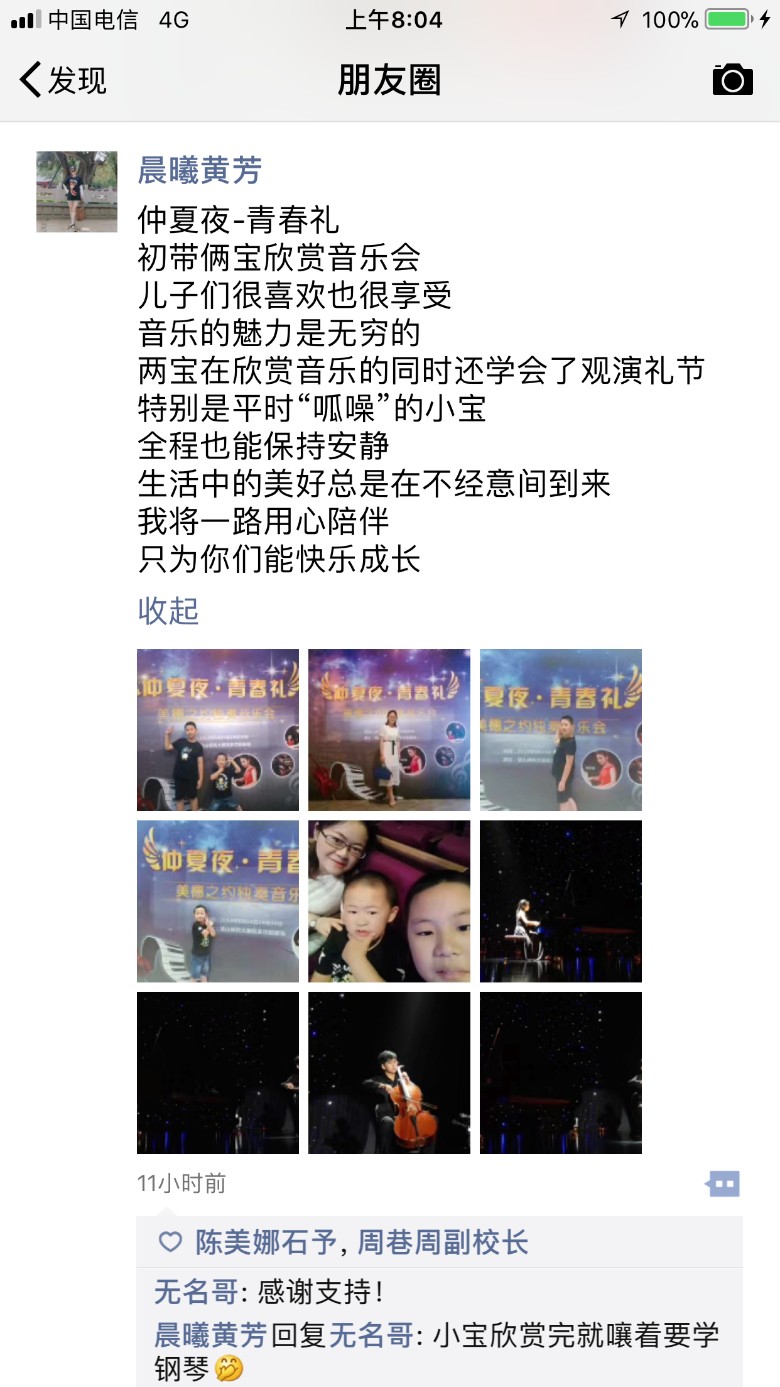Image resolution: width=780 pixels, height=1387 pixels.
Task: Open the like and comment menu
Action: coord(722,1184)
